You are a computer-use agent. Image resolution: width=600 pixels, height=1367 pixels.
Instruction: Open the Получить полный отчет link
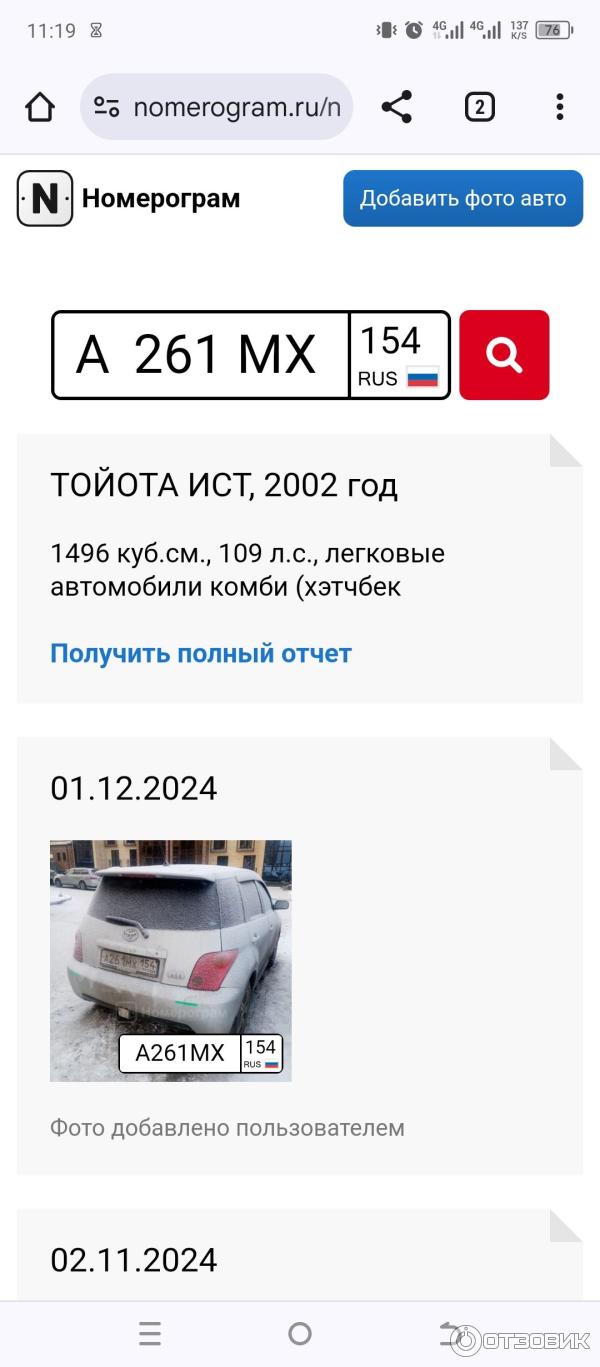click(x=201, y=654)
